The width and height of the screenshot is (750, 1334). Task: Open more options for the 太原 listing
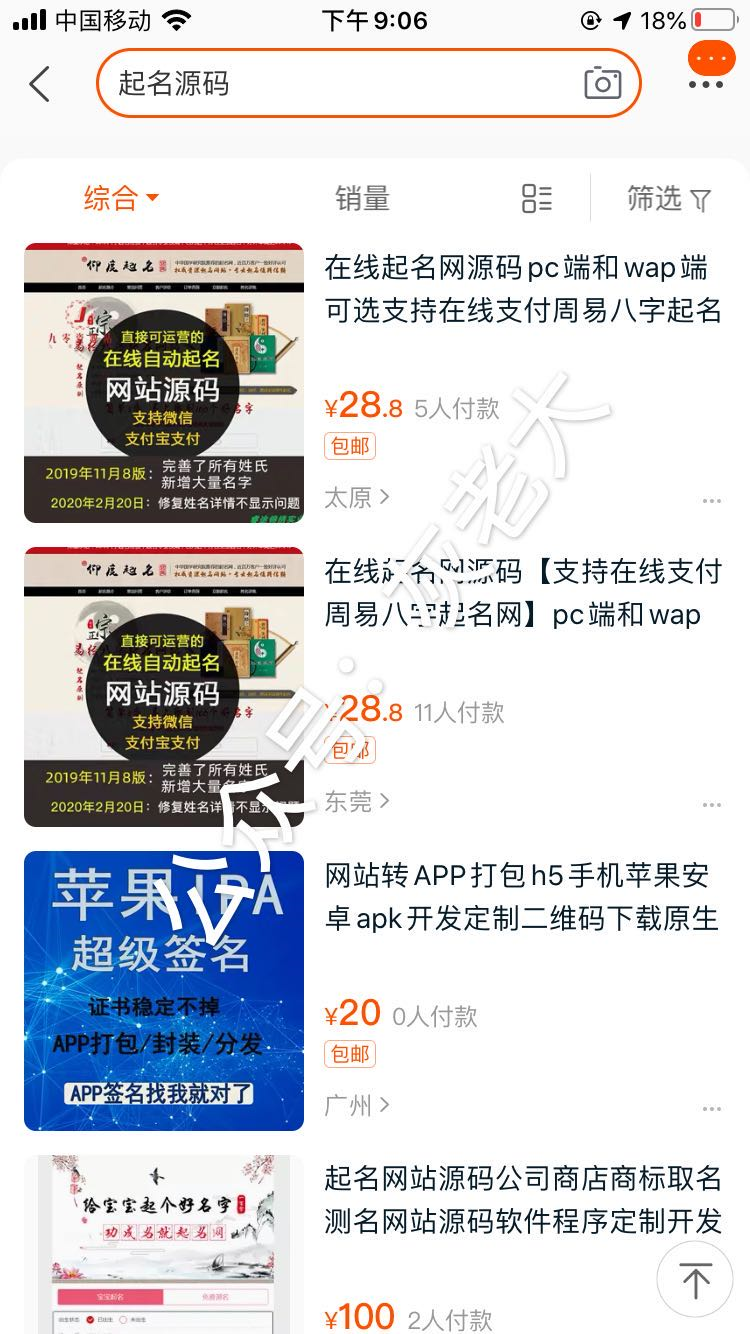(x=711, y=500)
